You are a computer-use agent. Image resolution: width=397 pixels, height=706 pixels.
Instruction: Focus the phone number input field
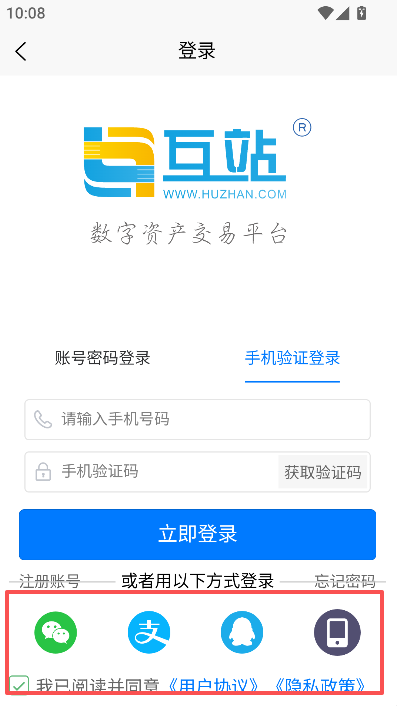(x=197, y=419)
